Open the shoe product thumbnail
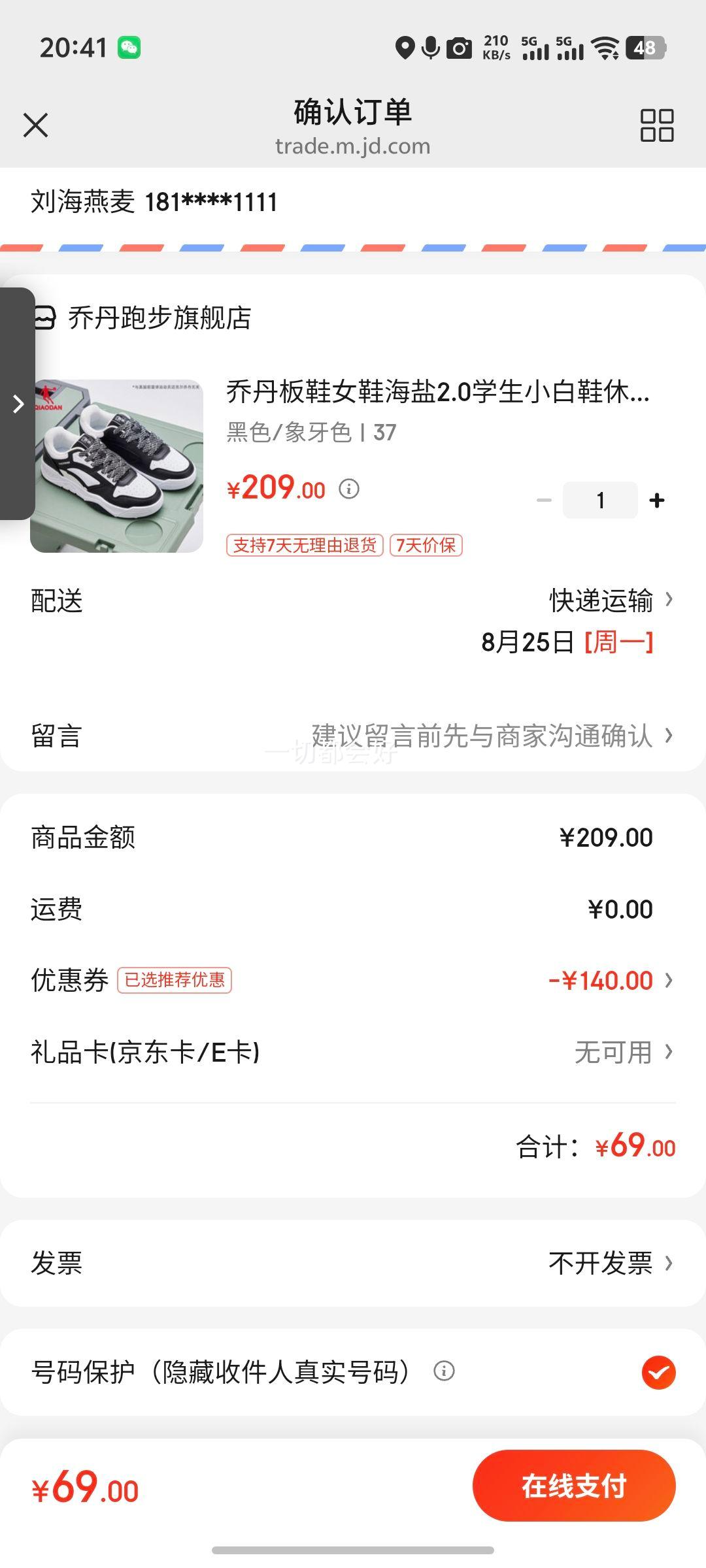The height and width of the screenshot is (1568, 706). [x=116, y=466]
